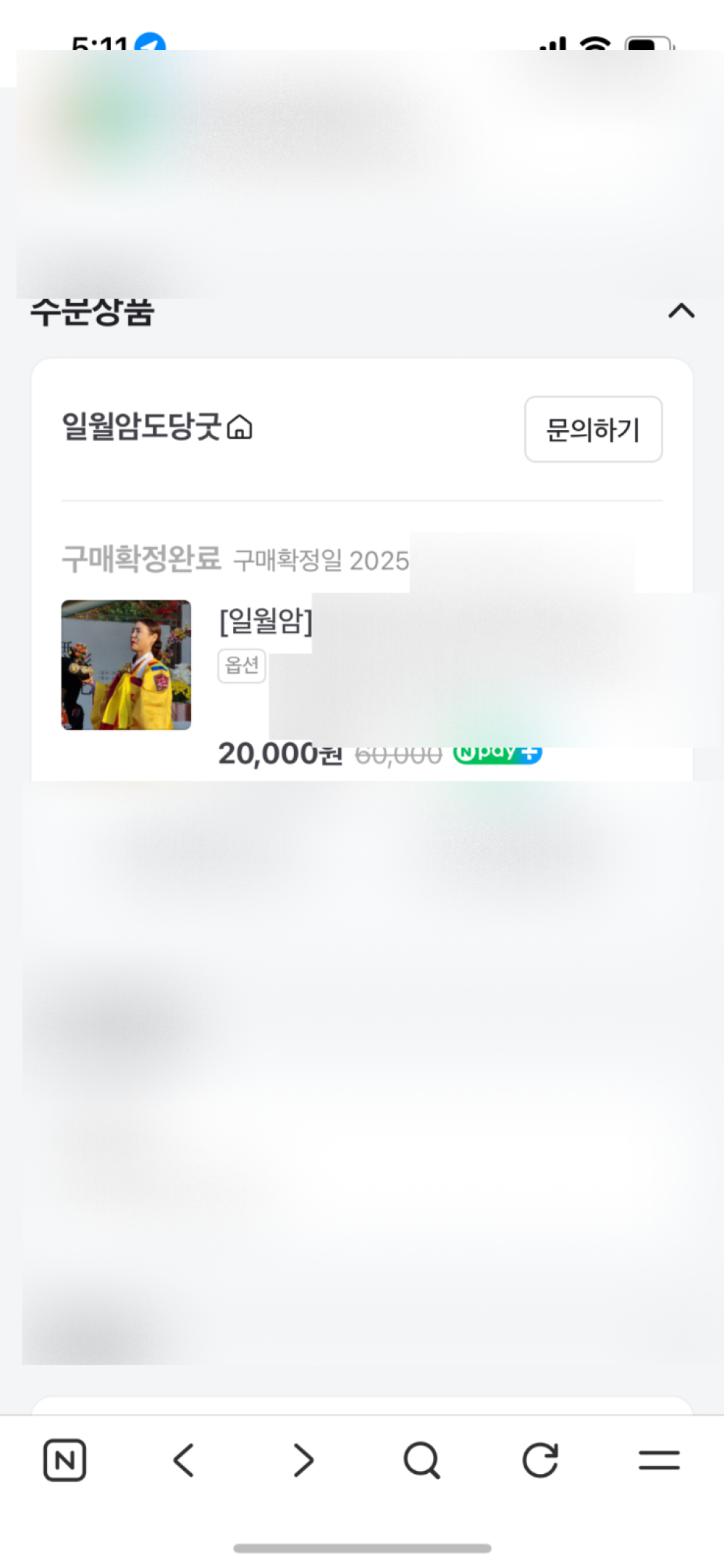Open the browser menu icon

coord(659,1460)
